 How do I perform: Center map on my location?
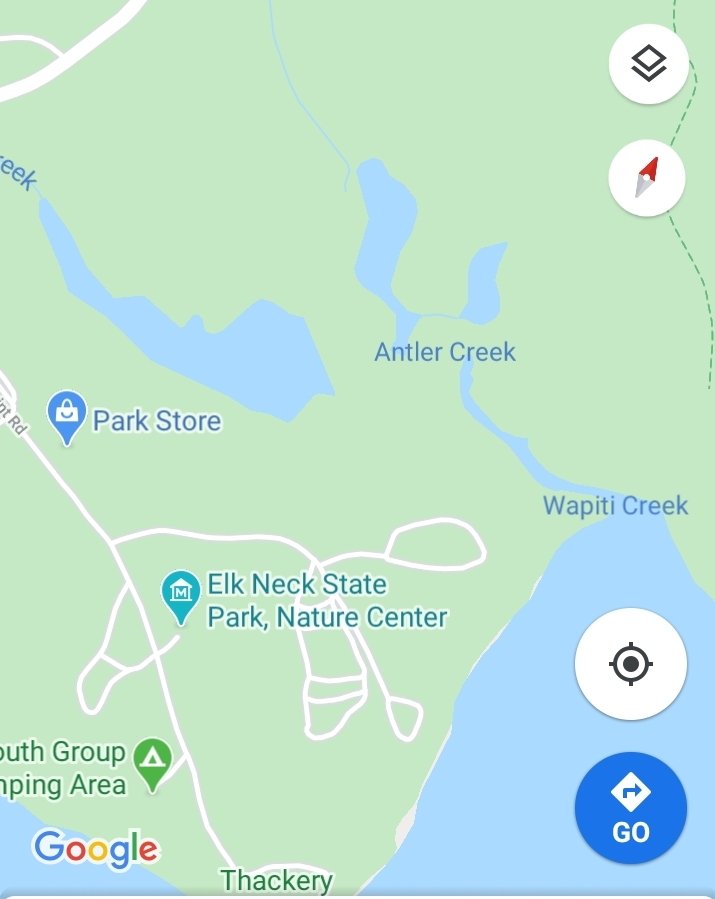click(x=630, y=664)
